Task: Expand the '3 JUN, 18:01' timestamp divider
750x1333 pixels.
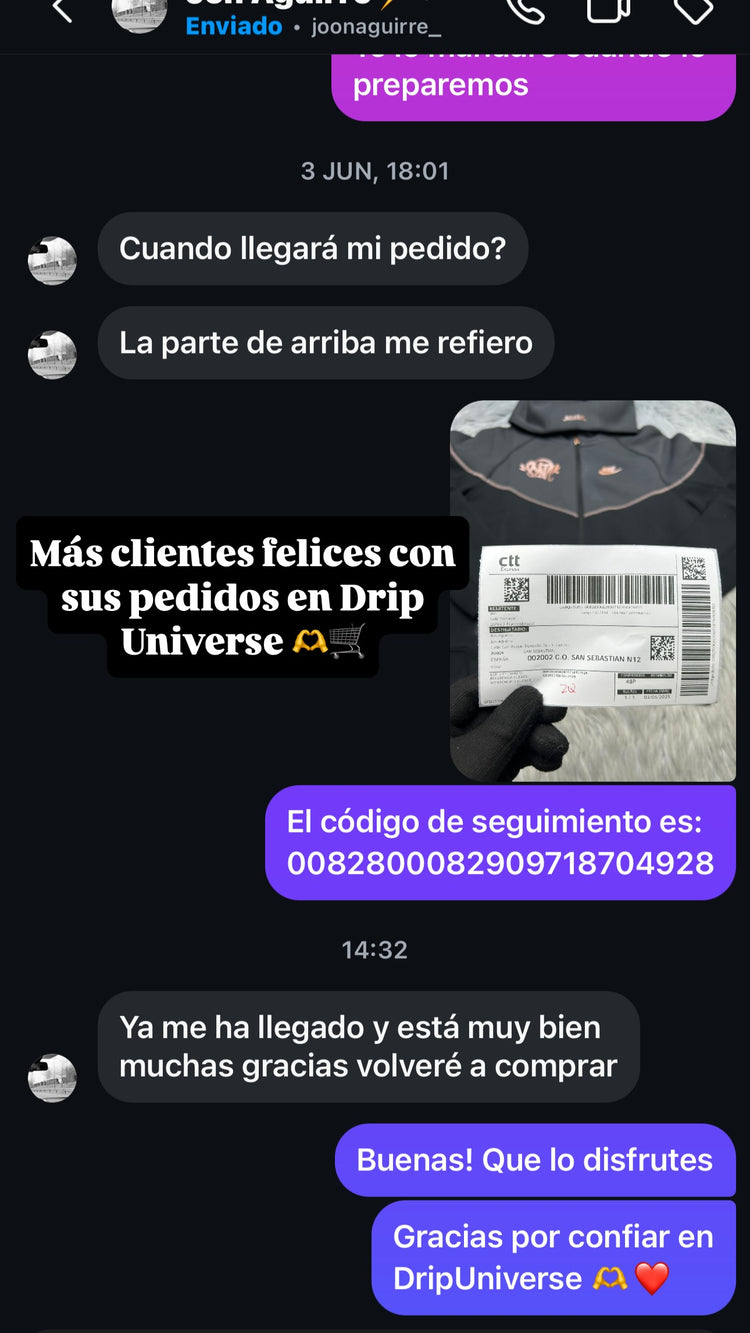Action: [x=375, y=171]
